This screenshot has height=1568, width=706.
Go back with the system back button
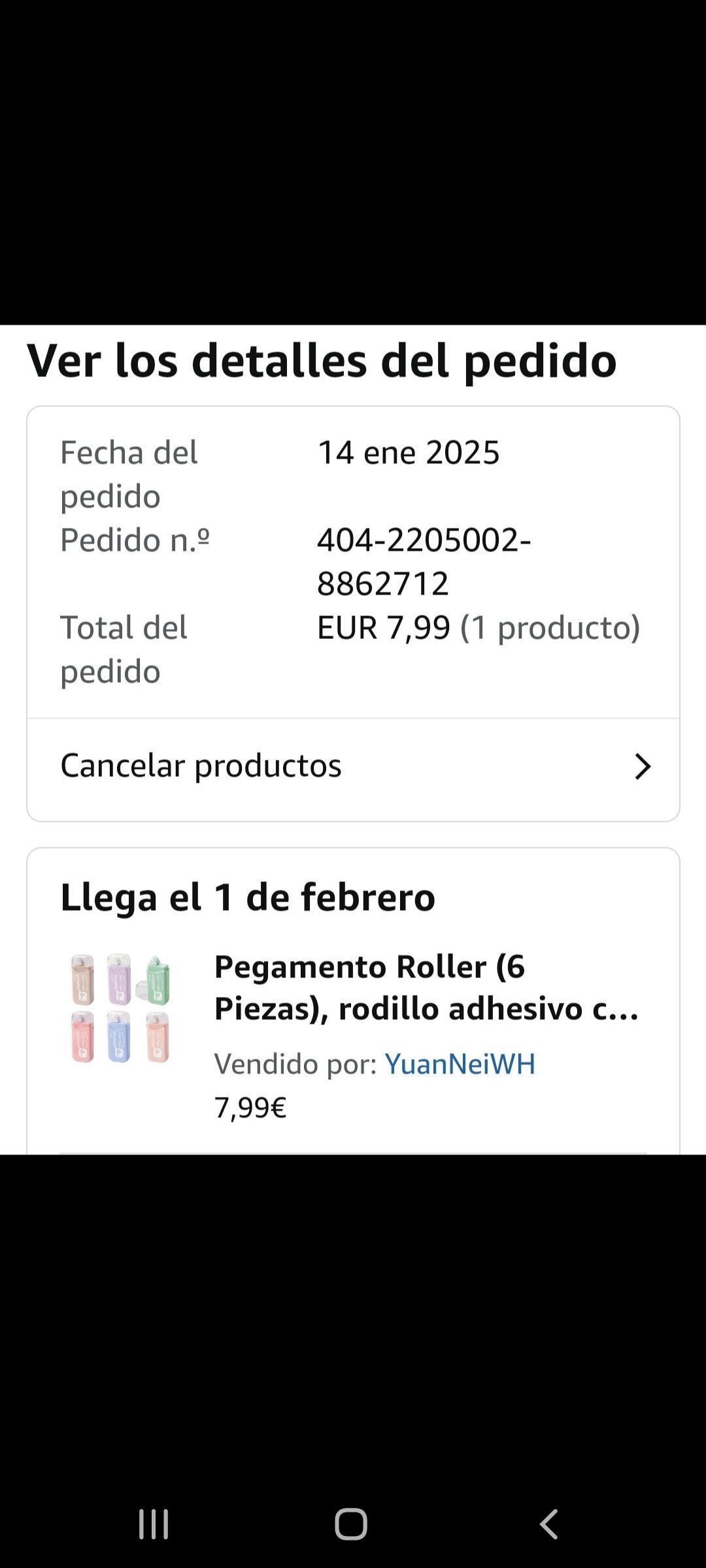pyautogui.click(x=549, y=1524)
